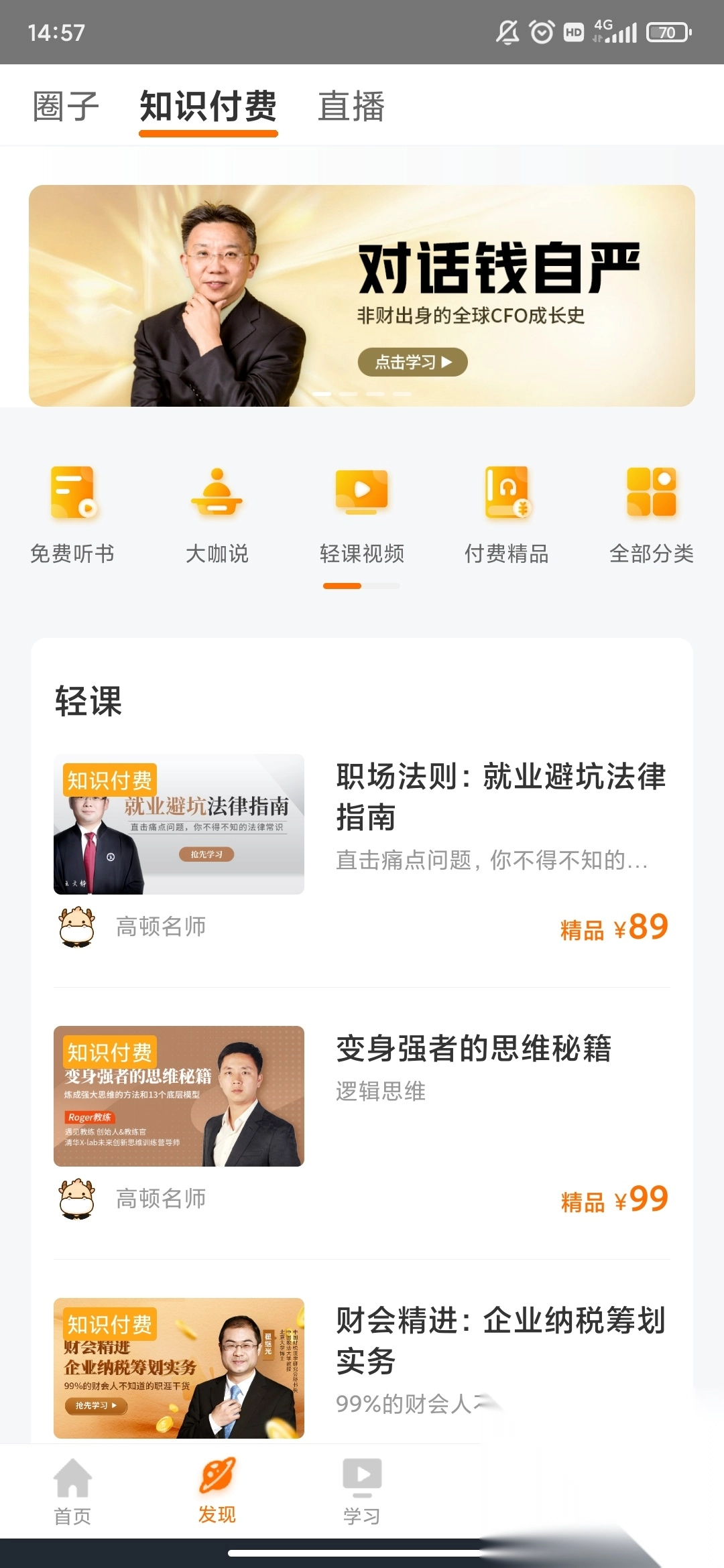Open course 职场法则：就业避坑法律指南

point(500,796)
